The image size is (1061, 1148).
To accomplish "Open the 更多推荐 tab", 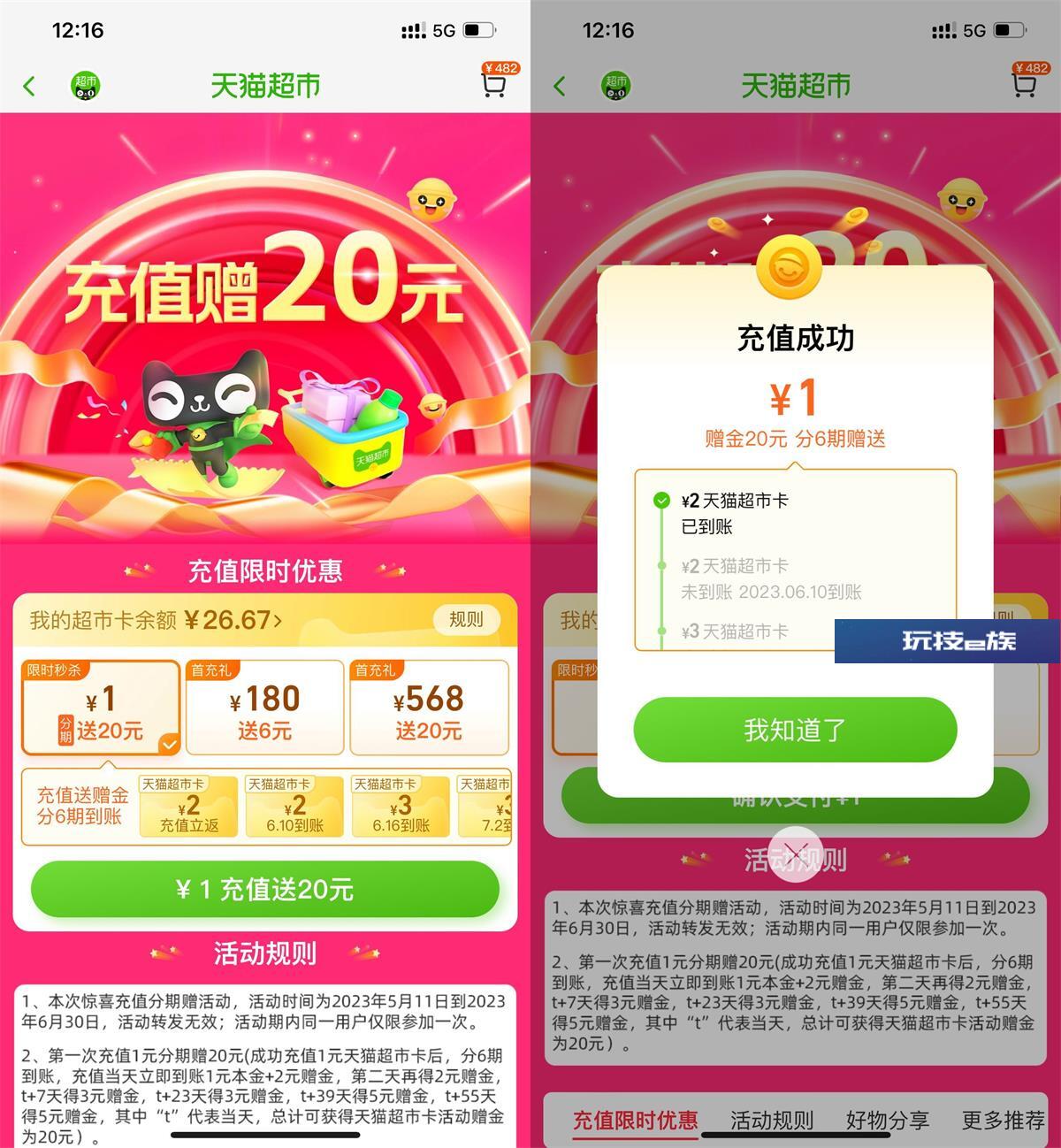I will [x=1003, y=1120].
